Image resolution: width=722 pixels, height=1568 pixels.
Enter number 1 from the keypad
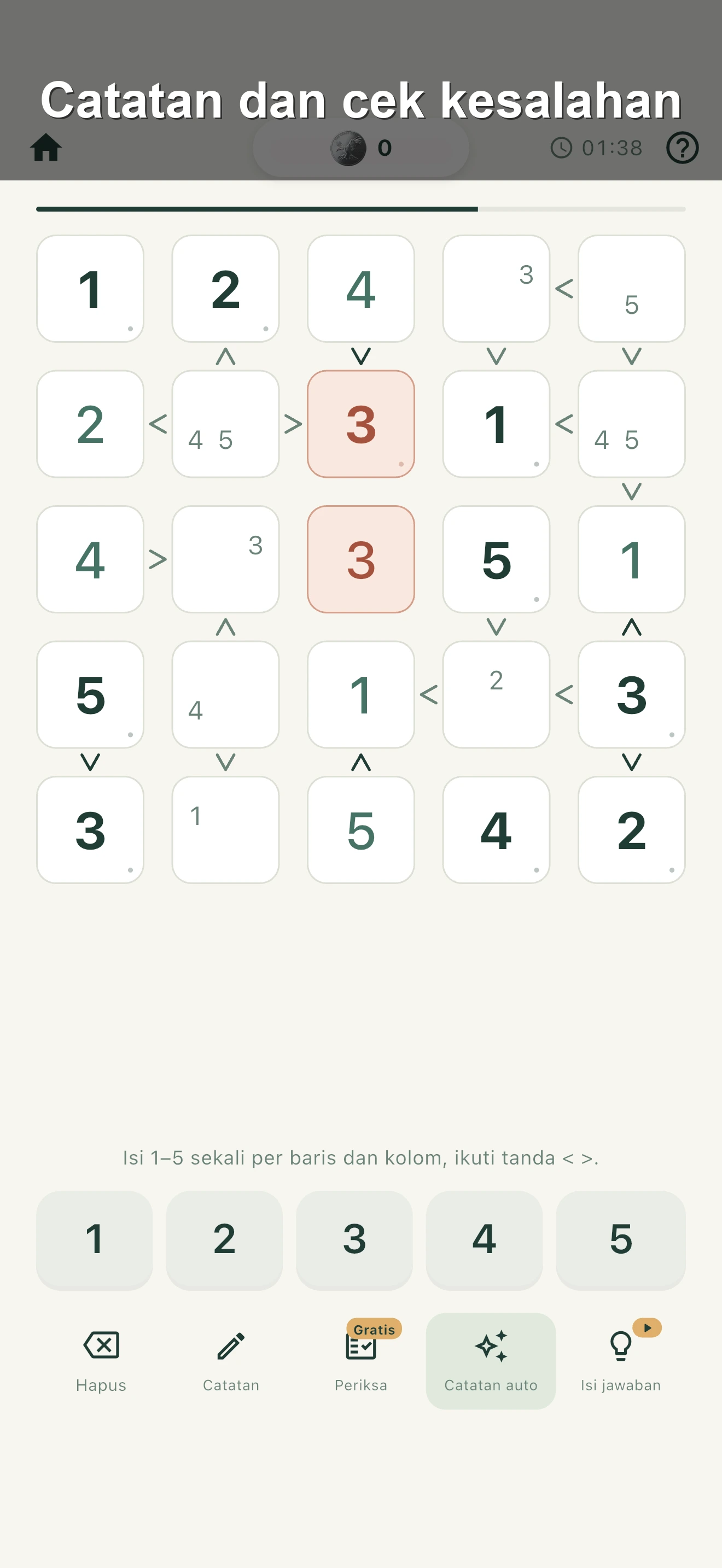pyautogui.click(x=95, y=1240)
